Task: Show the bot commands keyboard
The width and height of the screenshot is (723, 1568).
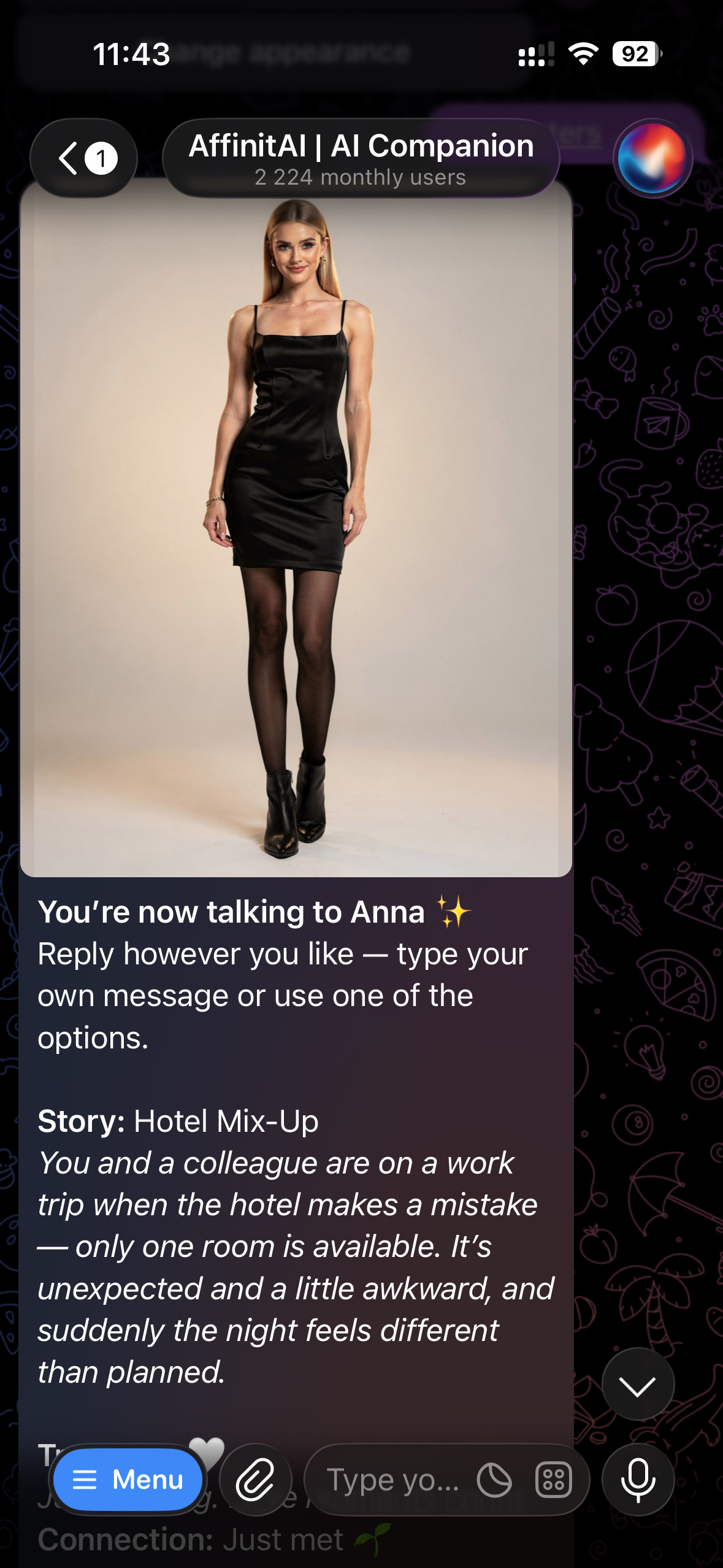Action: tap(553, 1480)
